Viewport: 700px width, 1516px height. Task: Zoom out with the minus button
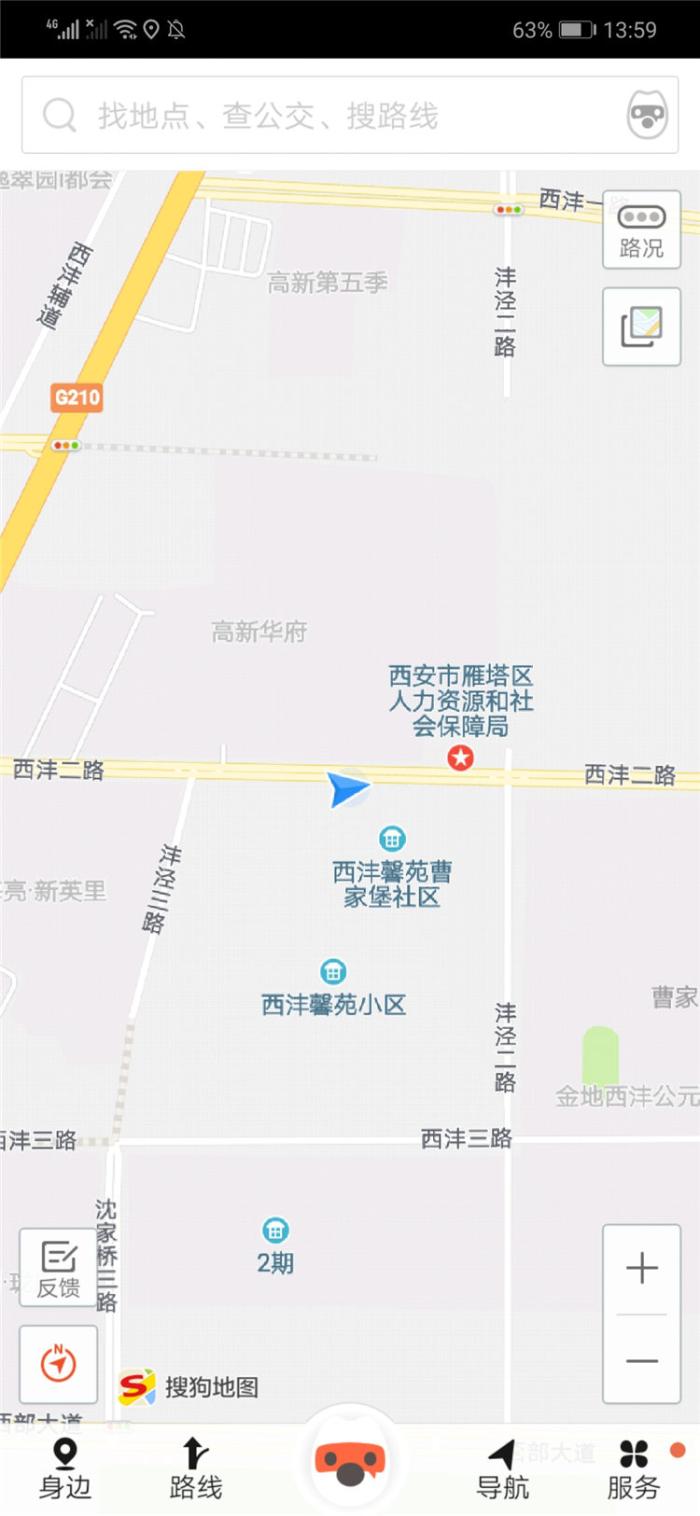(x=641, y=1361)
